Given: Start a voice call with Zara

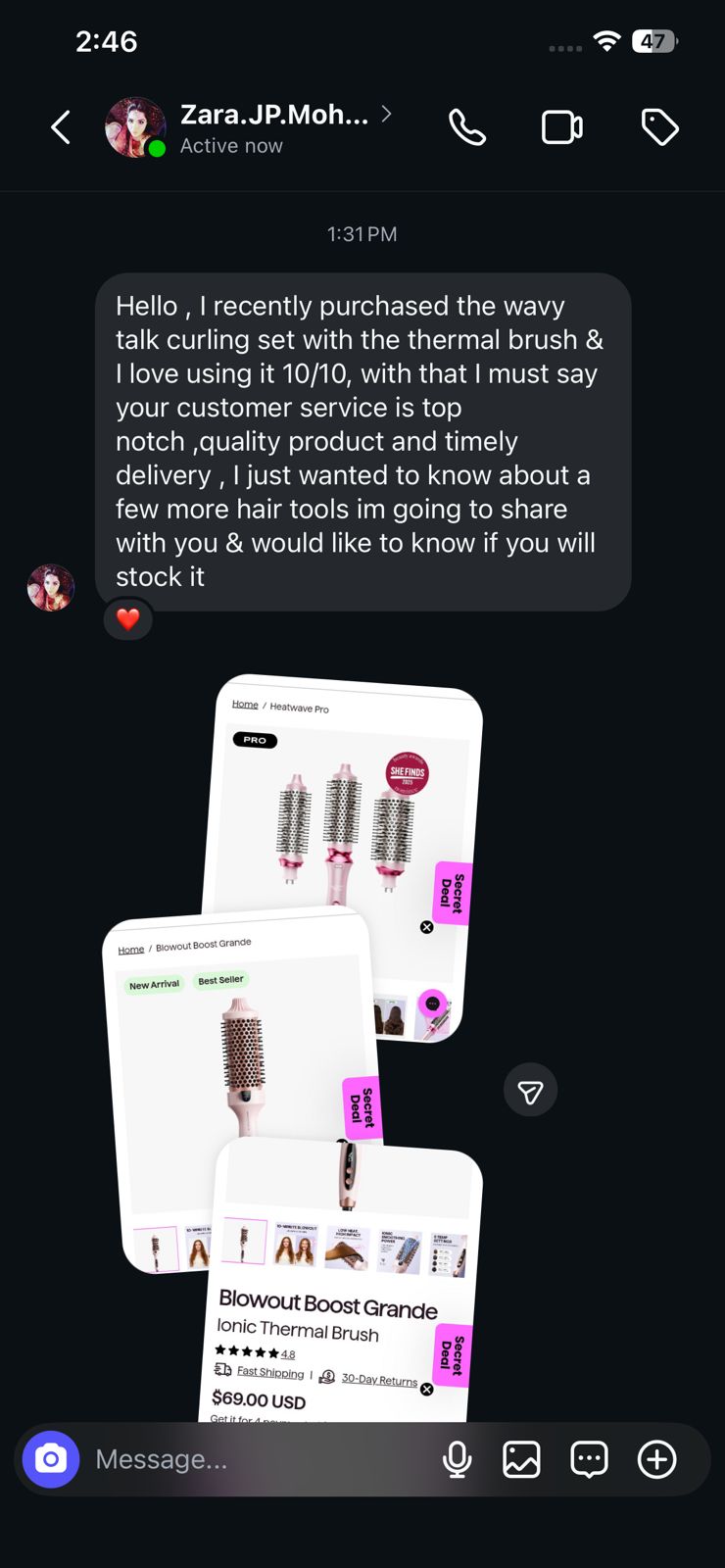Looking at the screenshot, I should coord(466,127).
